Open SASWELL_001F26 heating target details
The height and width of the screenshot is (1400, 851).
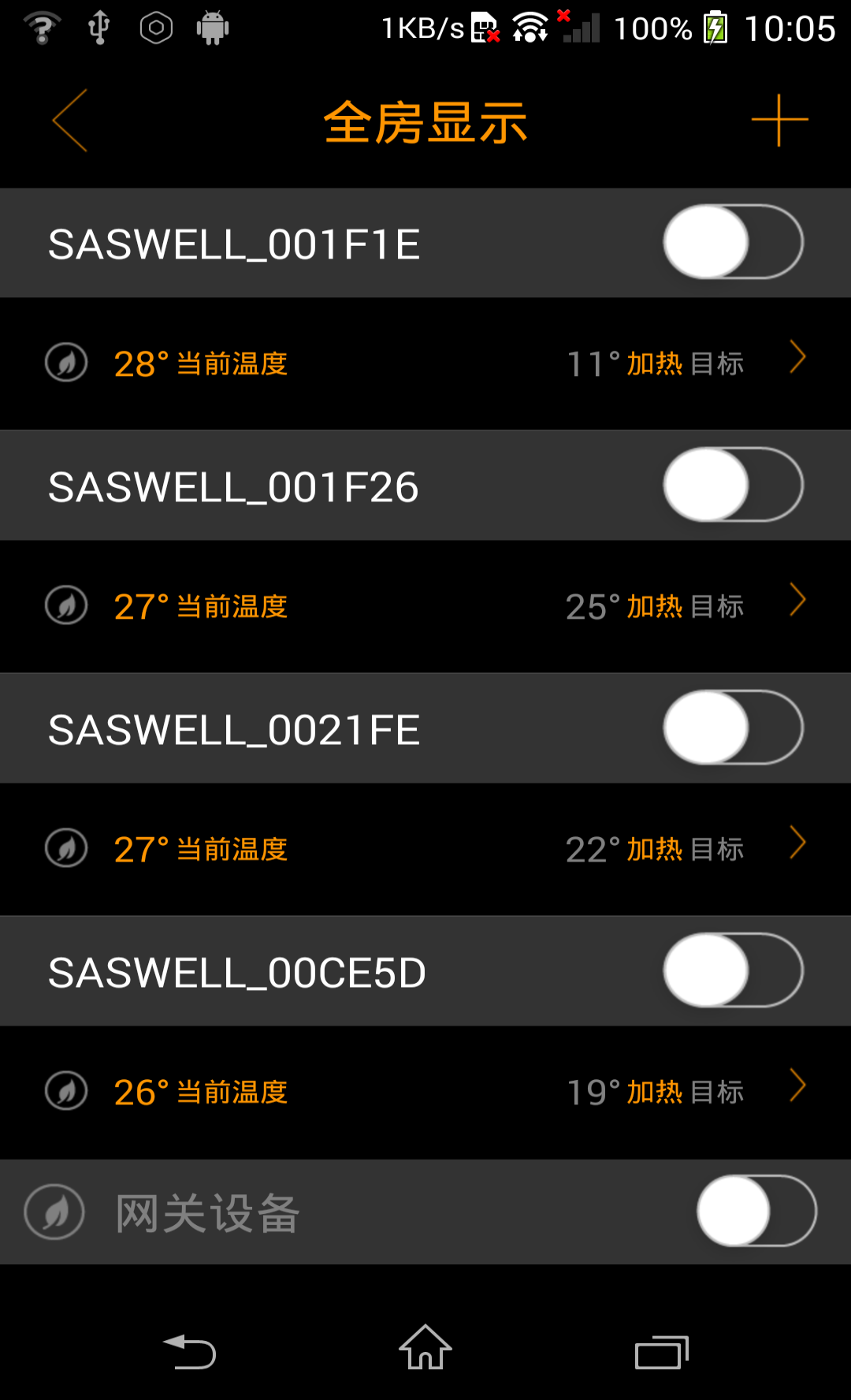coord(797,601)
